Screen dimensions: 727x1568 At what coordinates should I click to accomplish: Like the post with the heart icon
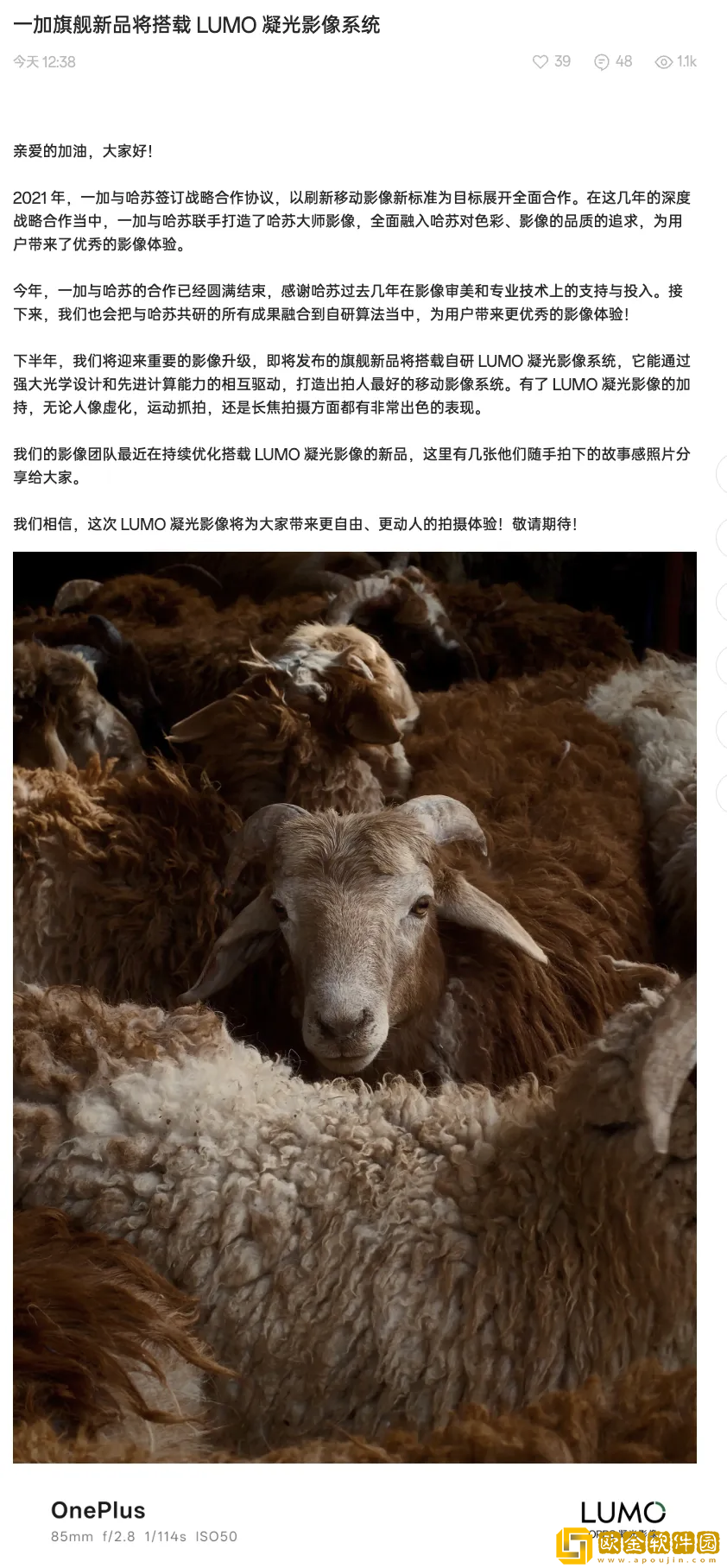click(x=541, y=62)
